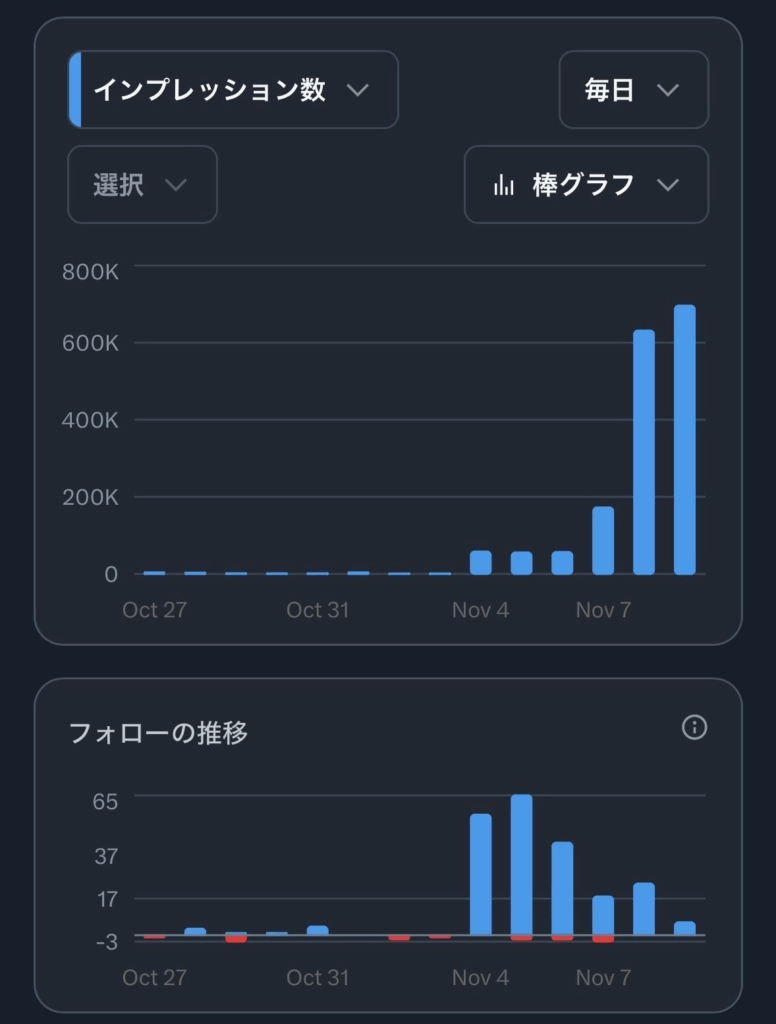Viewport: 776px width, 1024px height.
Task: Expand the 選択 dropdown
Action: coord(142,185)
